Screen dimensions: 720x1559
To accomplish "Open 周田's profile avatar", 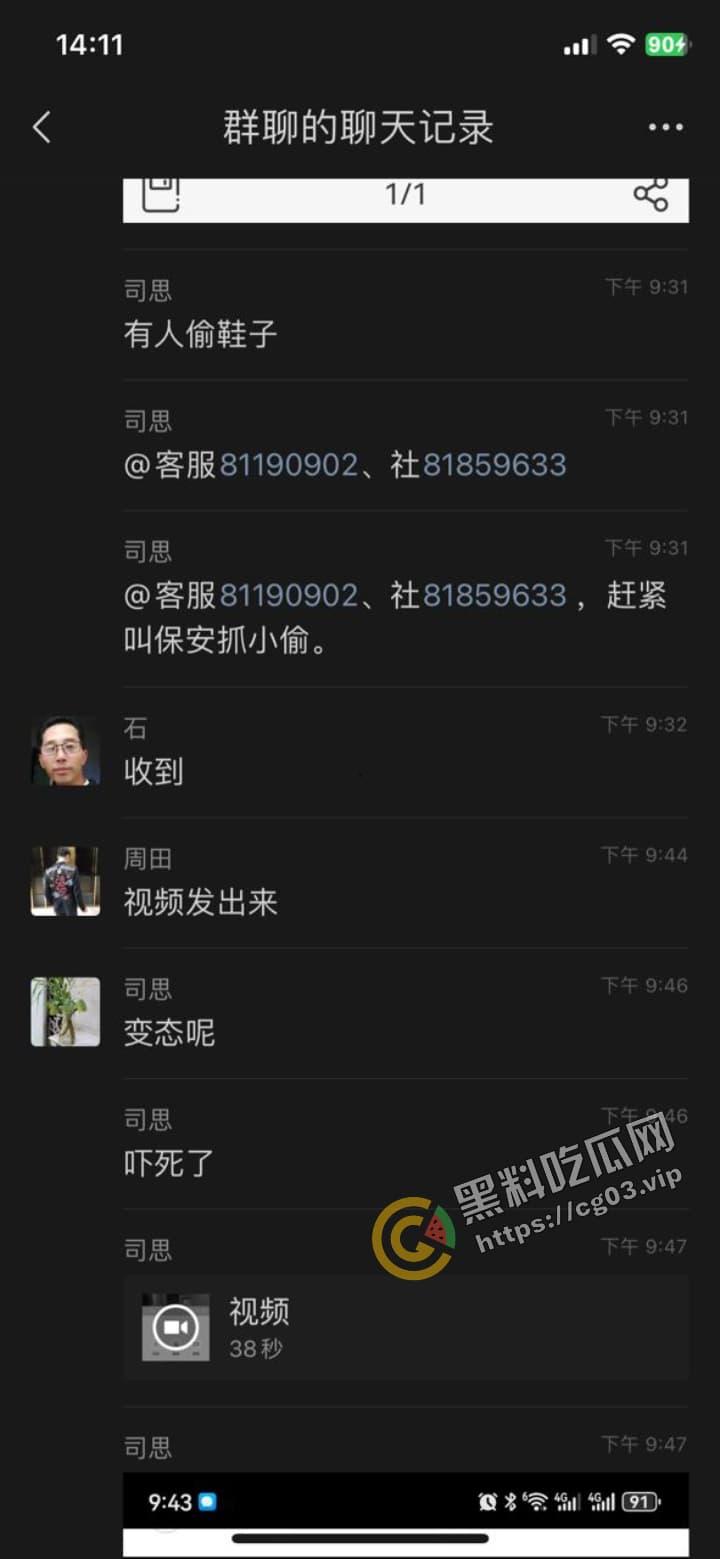I will pyautogui.click(x=64, y=881).
